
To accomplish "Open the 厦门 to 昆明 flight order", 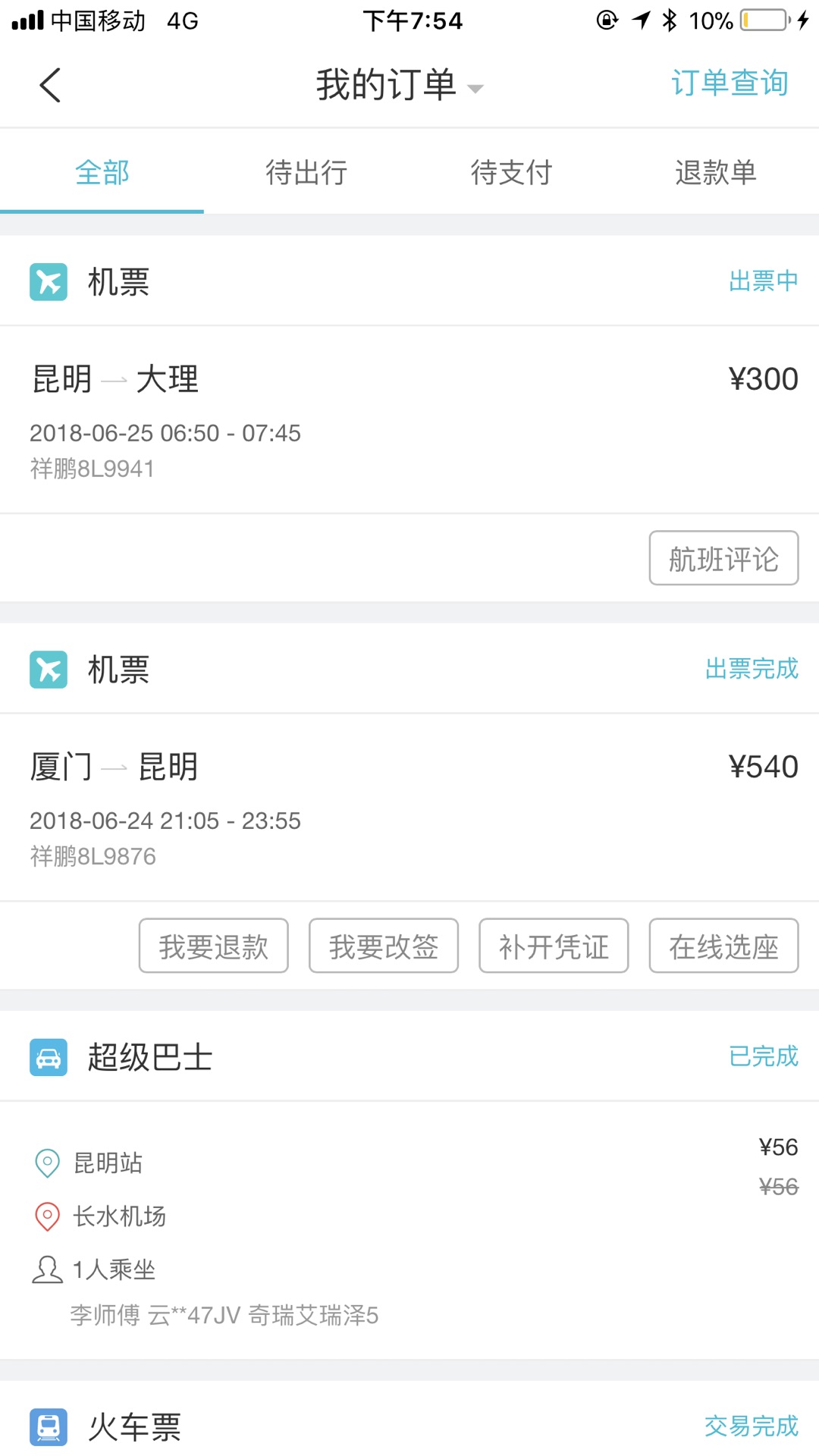I will point(409,807).
